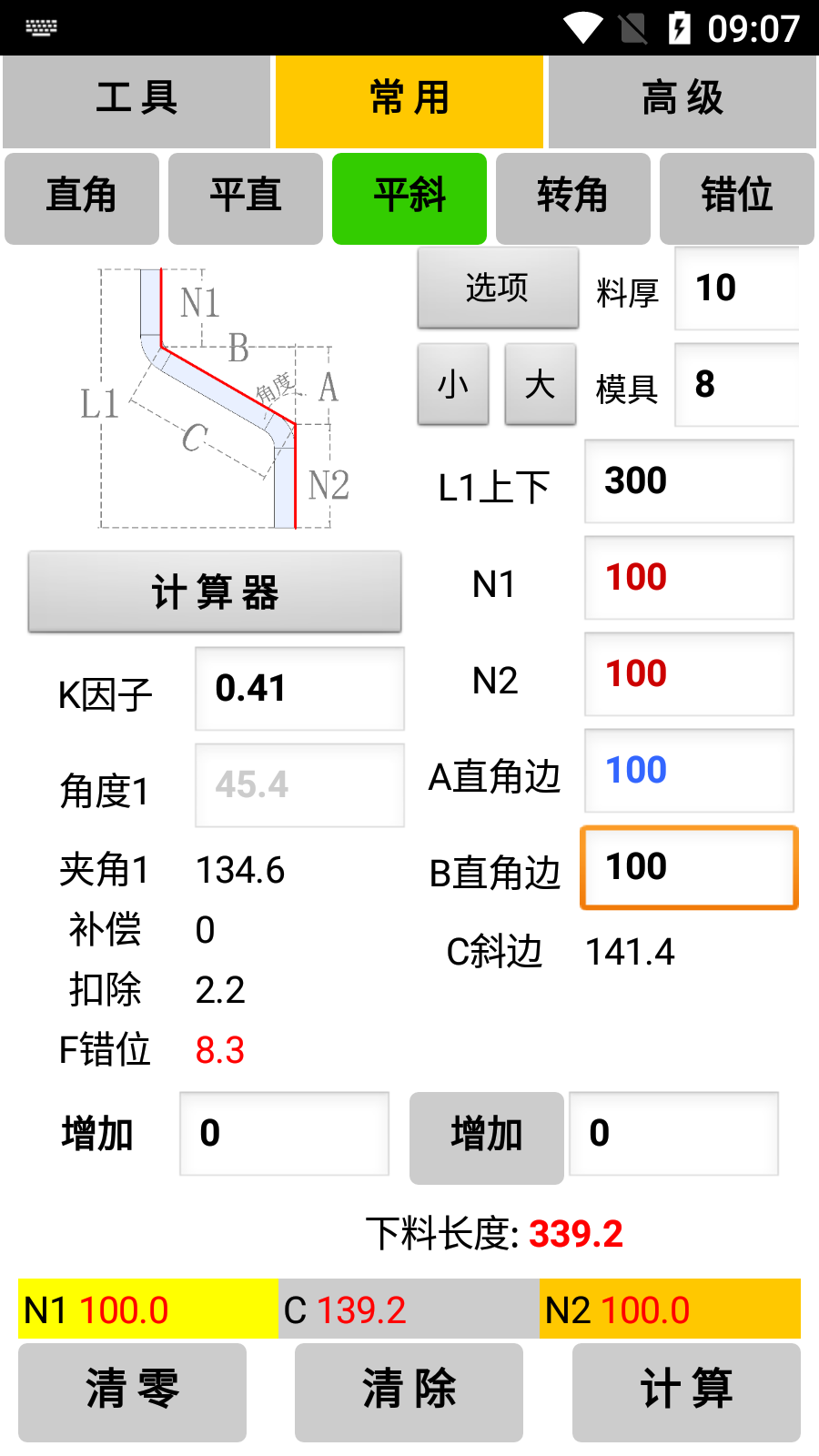This screenshot has width=819, height=1456.
Task: Select the 直角 bending mode
Action: (81, 198)
